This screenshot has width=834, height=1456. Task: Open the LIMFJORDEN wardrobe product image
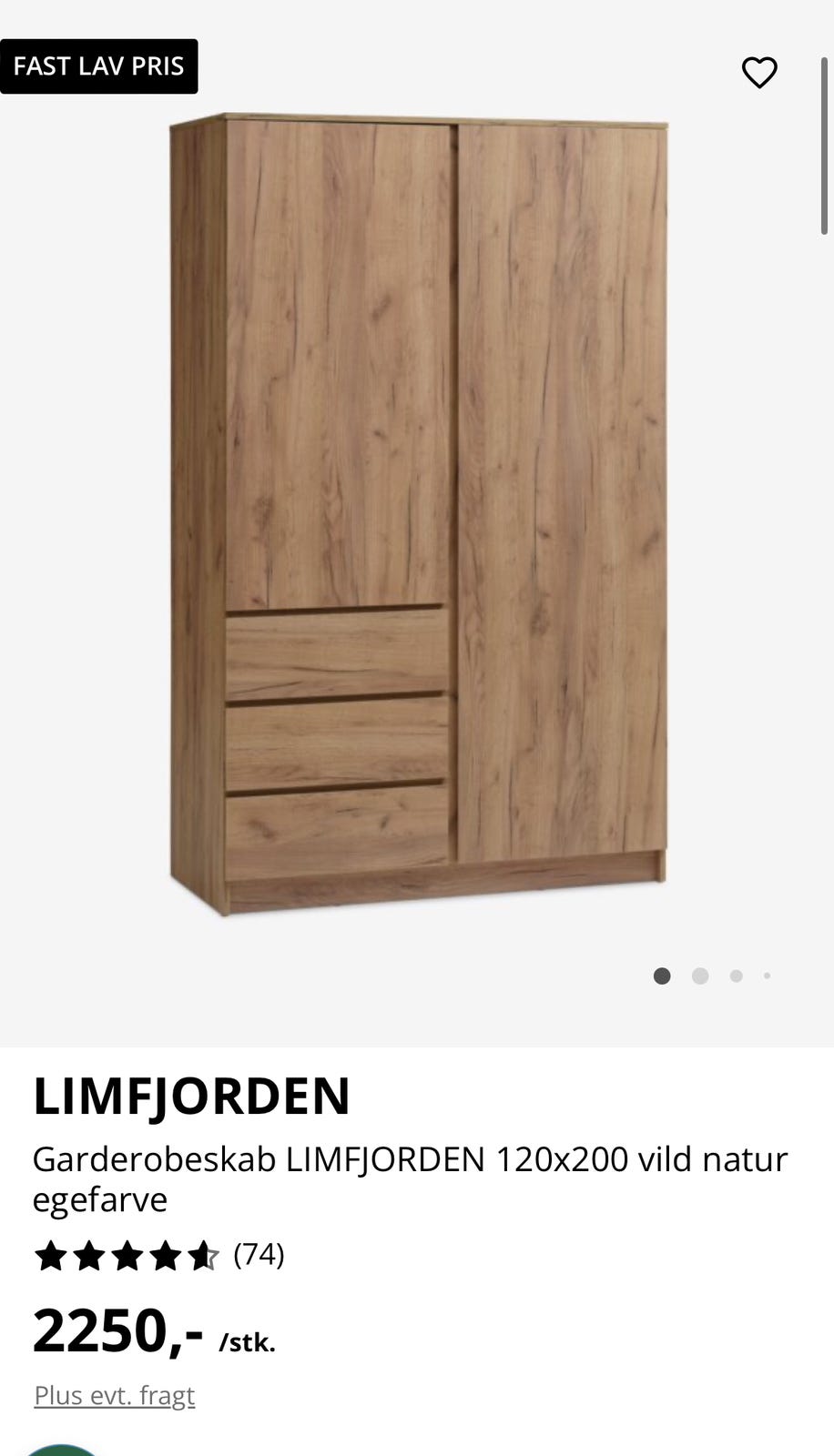[419, 514]
